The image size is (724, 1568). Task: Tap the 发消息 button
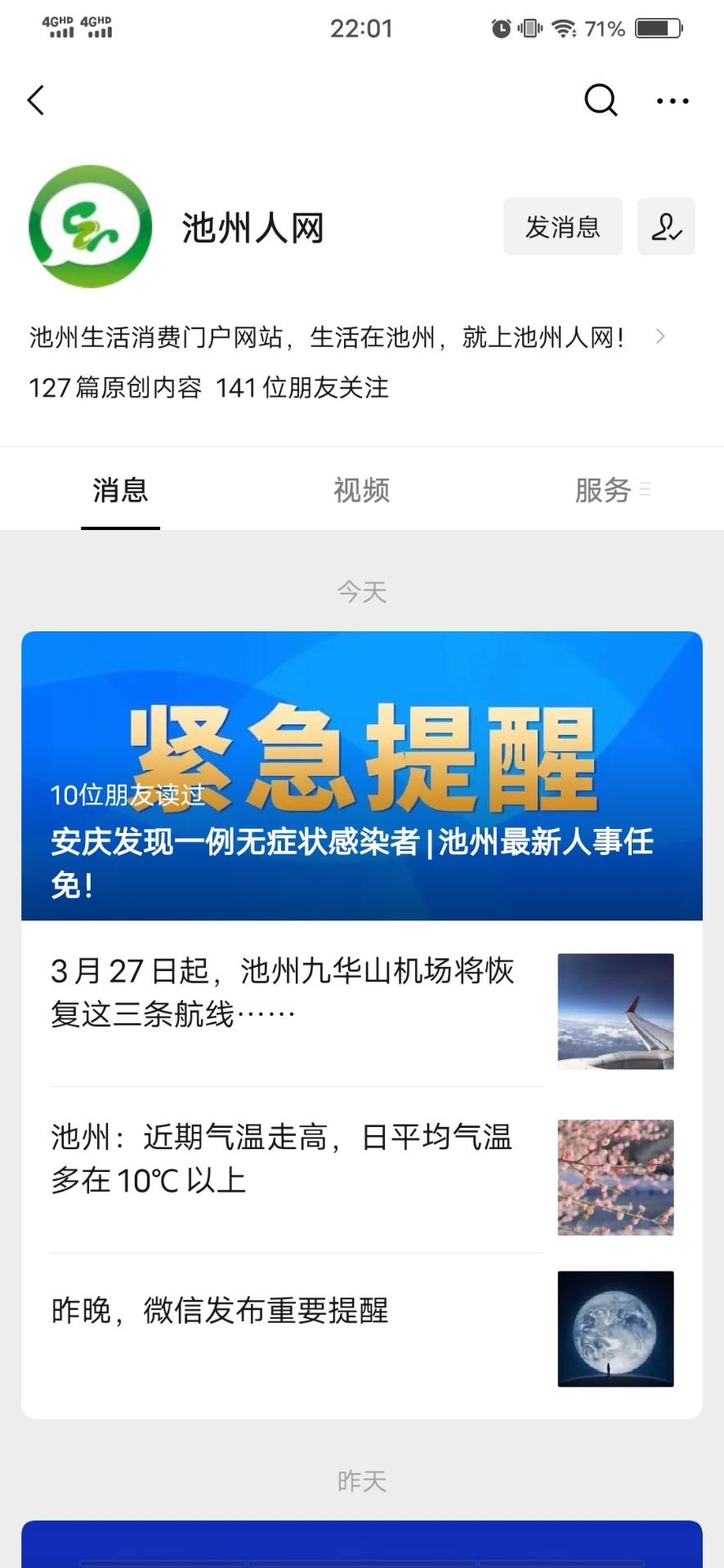(562, 226)
